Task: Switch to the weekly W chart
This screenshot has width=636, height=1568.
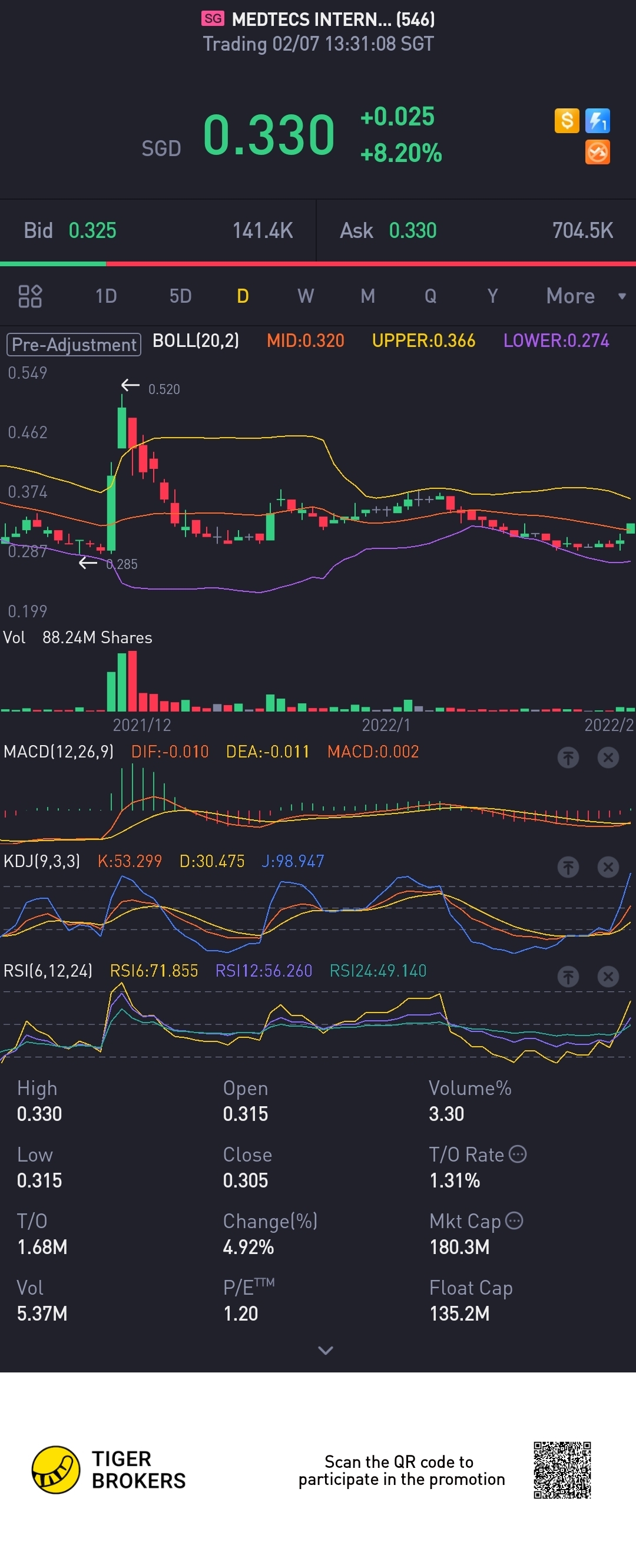Action: point(306,296)
